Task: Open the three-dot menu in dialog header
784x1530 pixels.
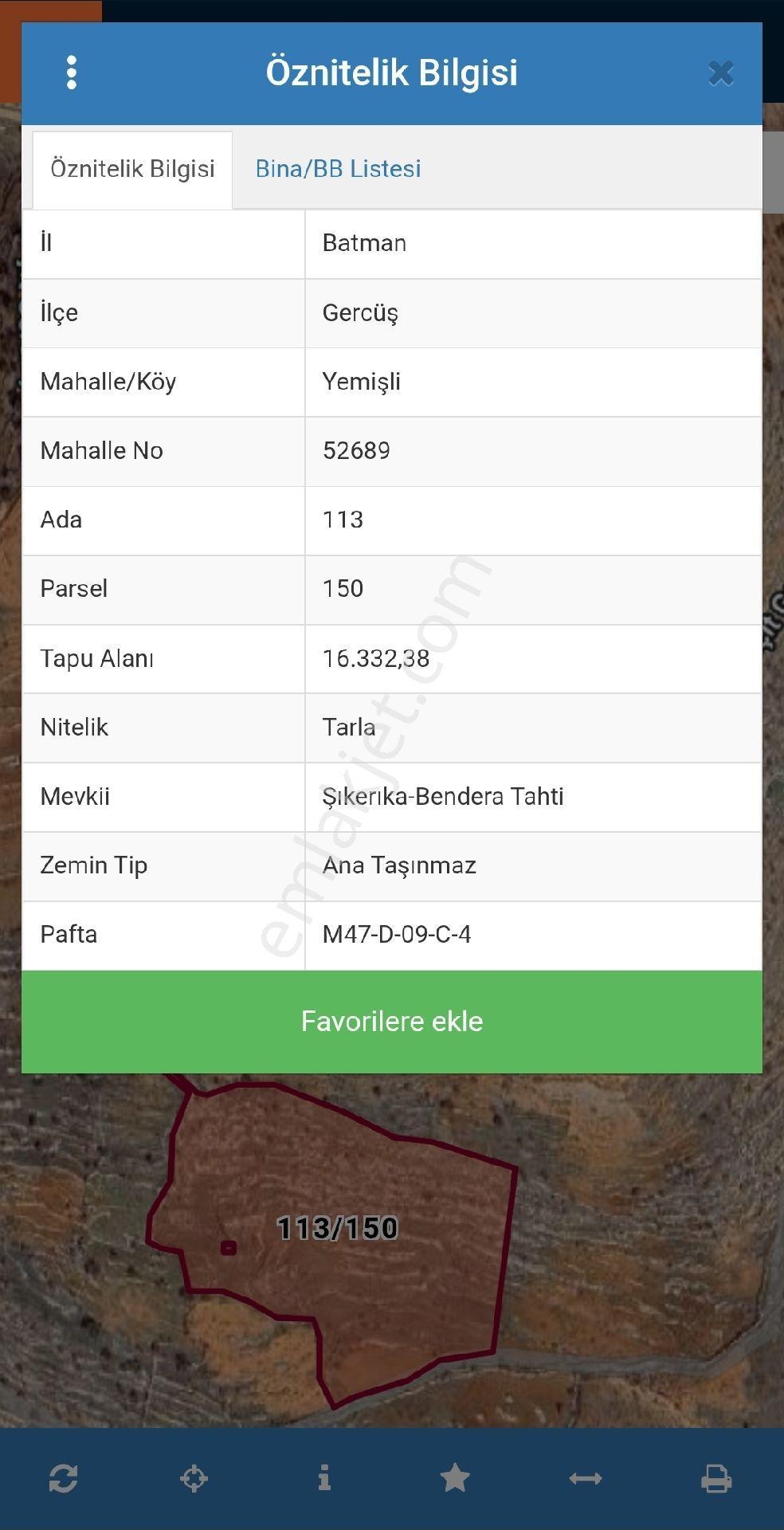Action: [72, 73]
